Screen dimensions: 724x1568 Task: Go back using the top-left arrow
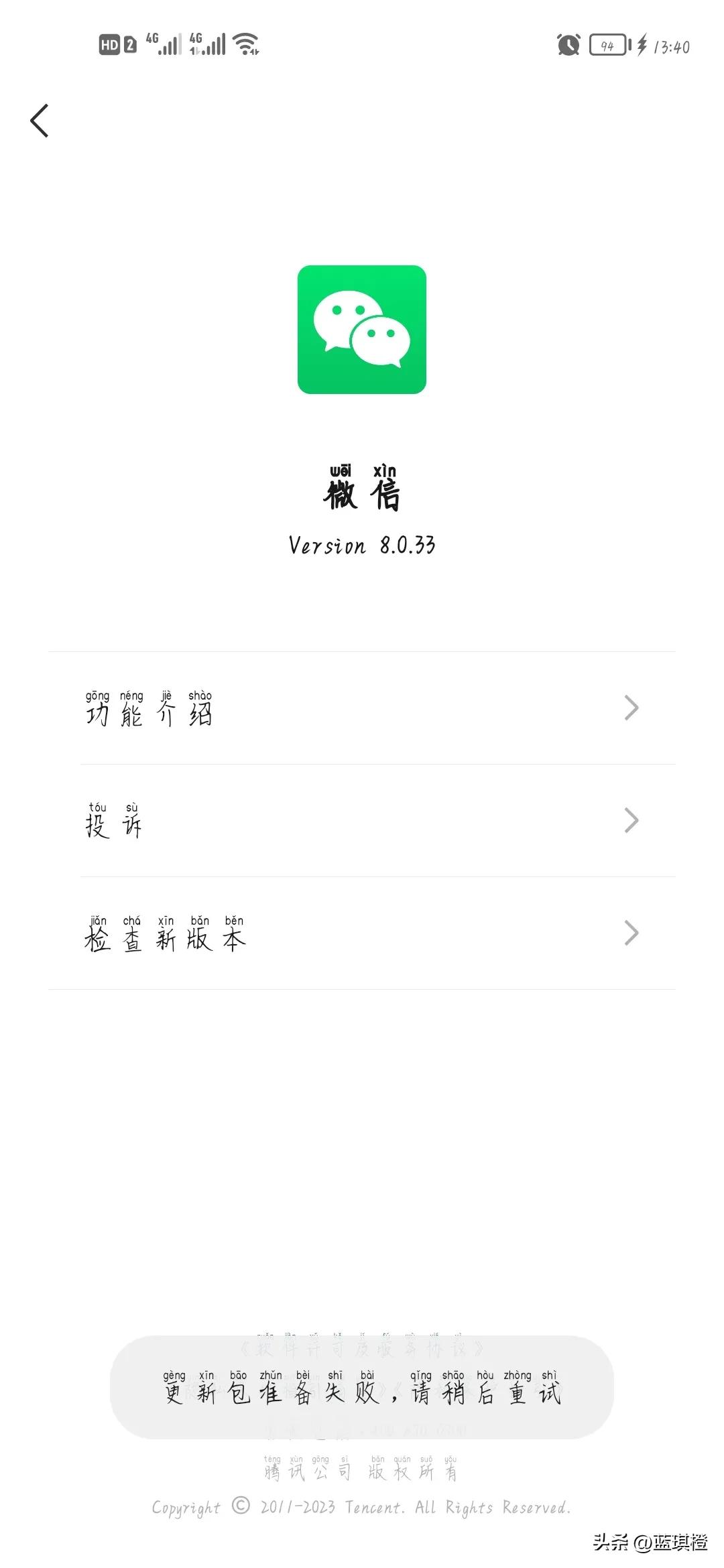pos(40,121)
